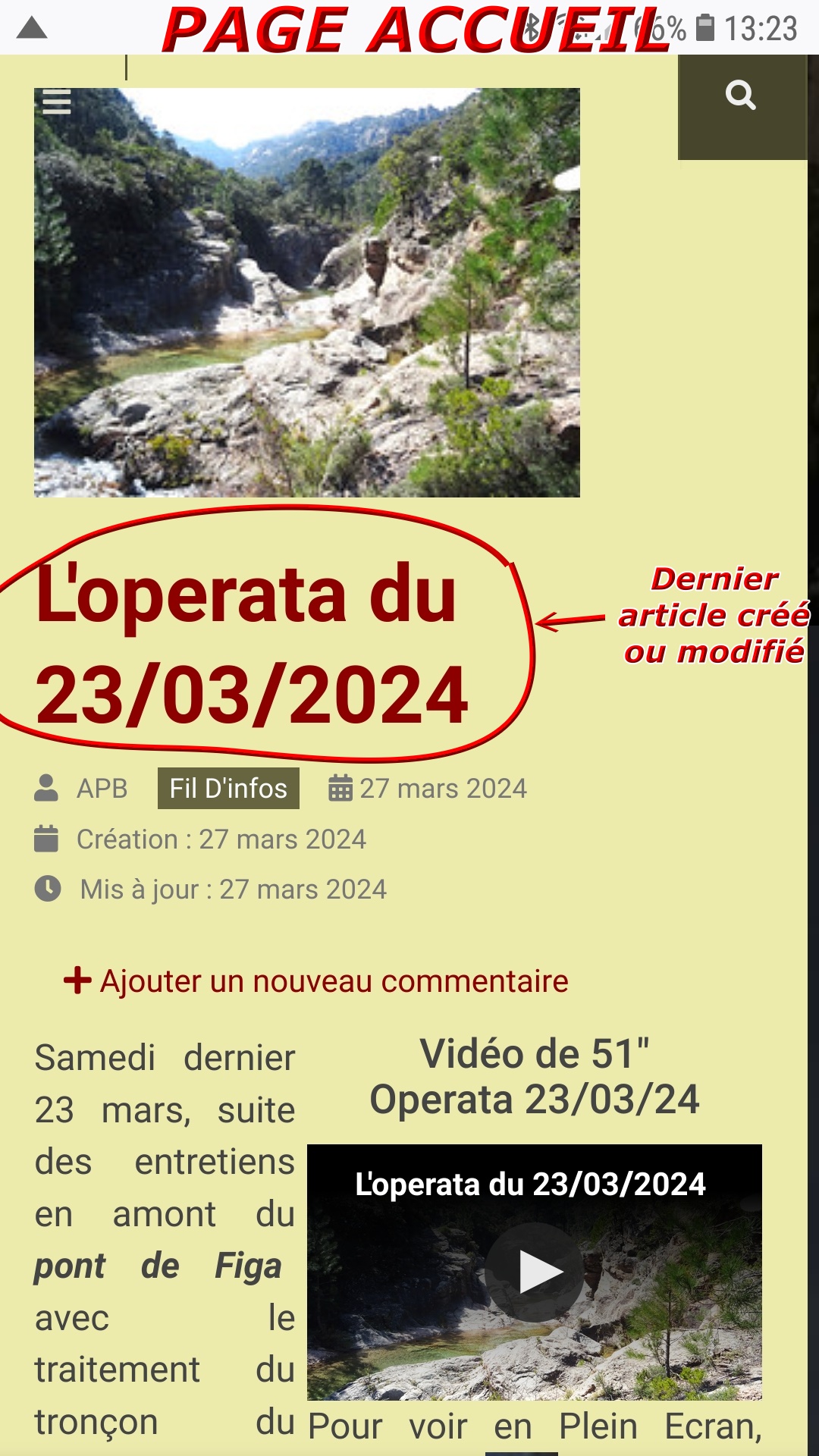Tap the up arrow in the top corner
The image size is (819, 1456).
click(x=32, y=29)
